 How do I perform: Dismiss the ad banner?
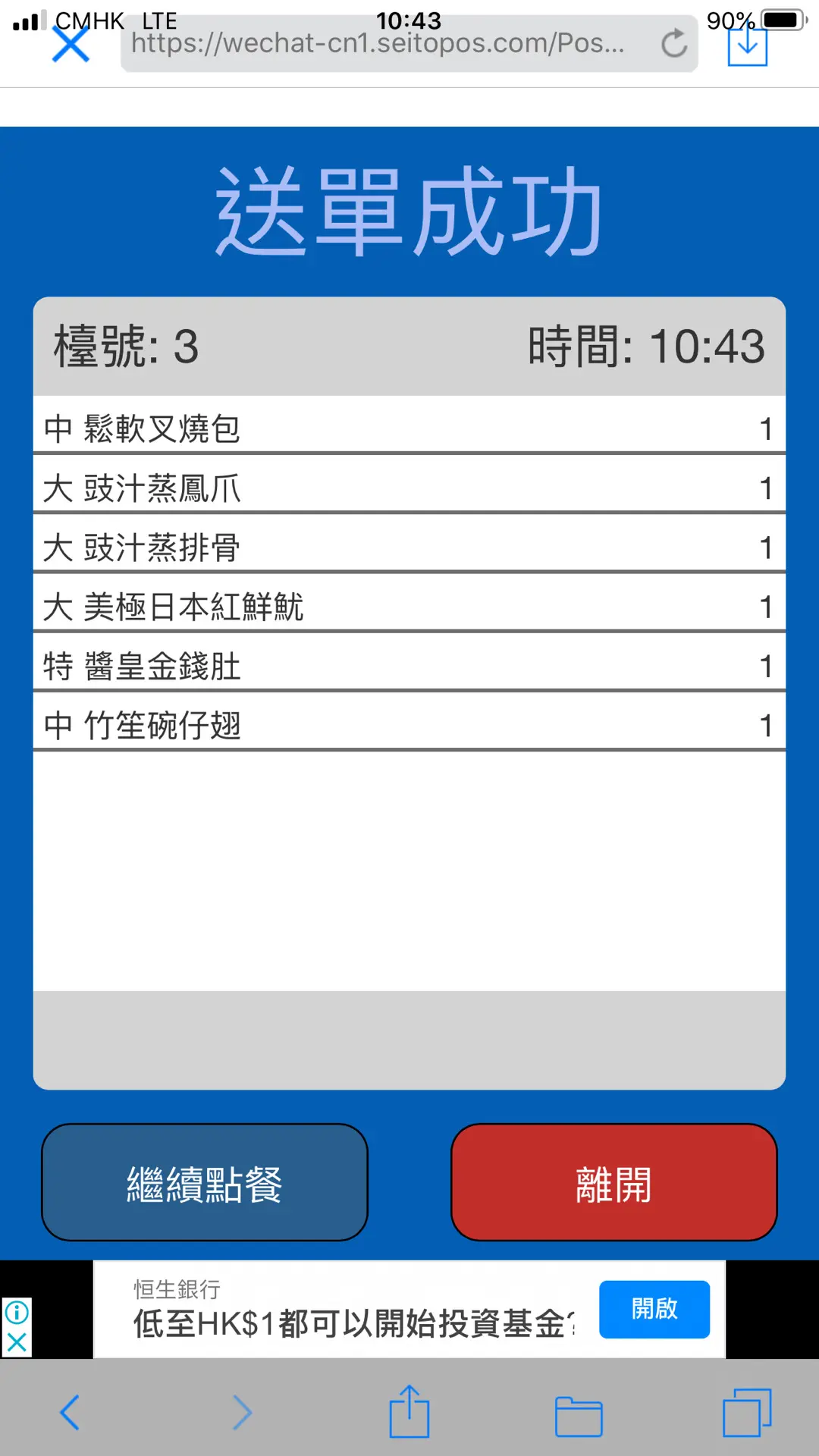click(17, 1342)
